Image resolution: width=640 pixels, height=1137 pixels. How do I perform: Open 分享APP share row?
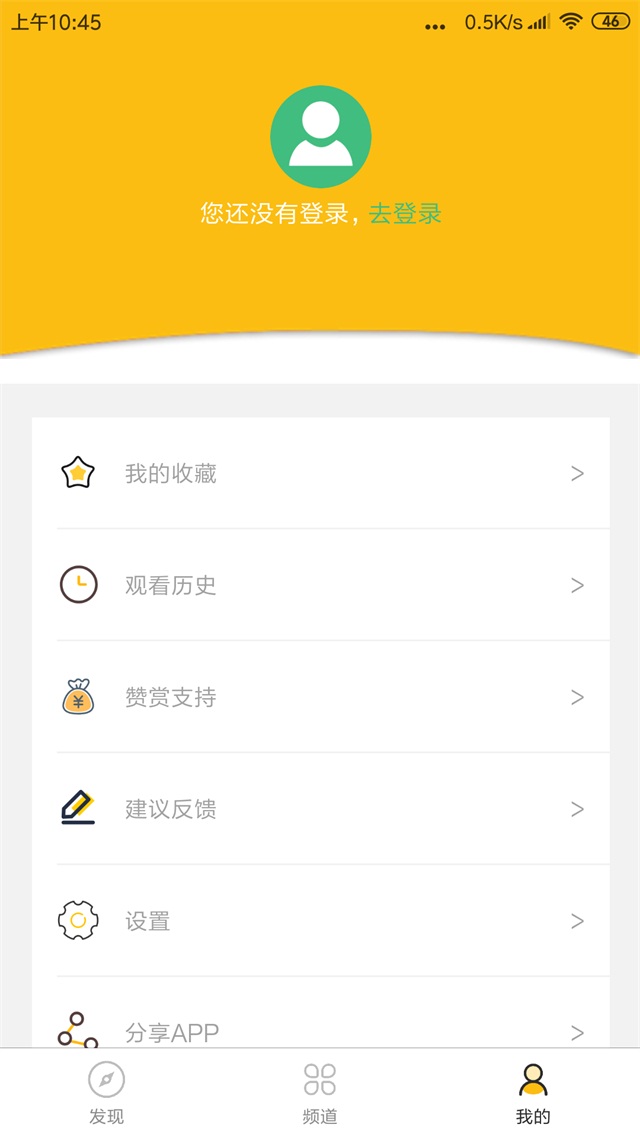[x=320, y=1012]
